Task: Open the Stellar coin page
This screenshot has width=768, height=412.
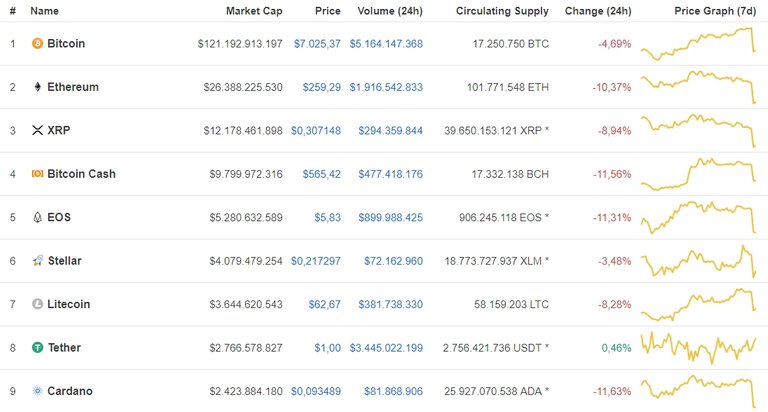Action: 65,261
